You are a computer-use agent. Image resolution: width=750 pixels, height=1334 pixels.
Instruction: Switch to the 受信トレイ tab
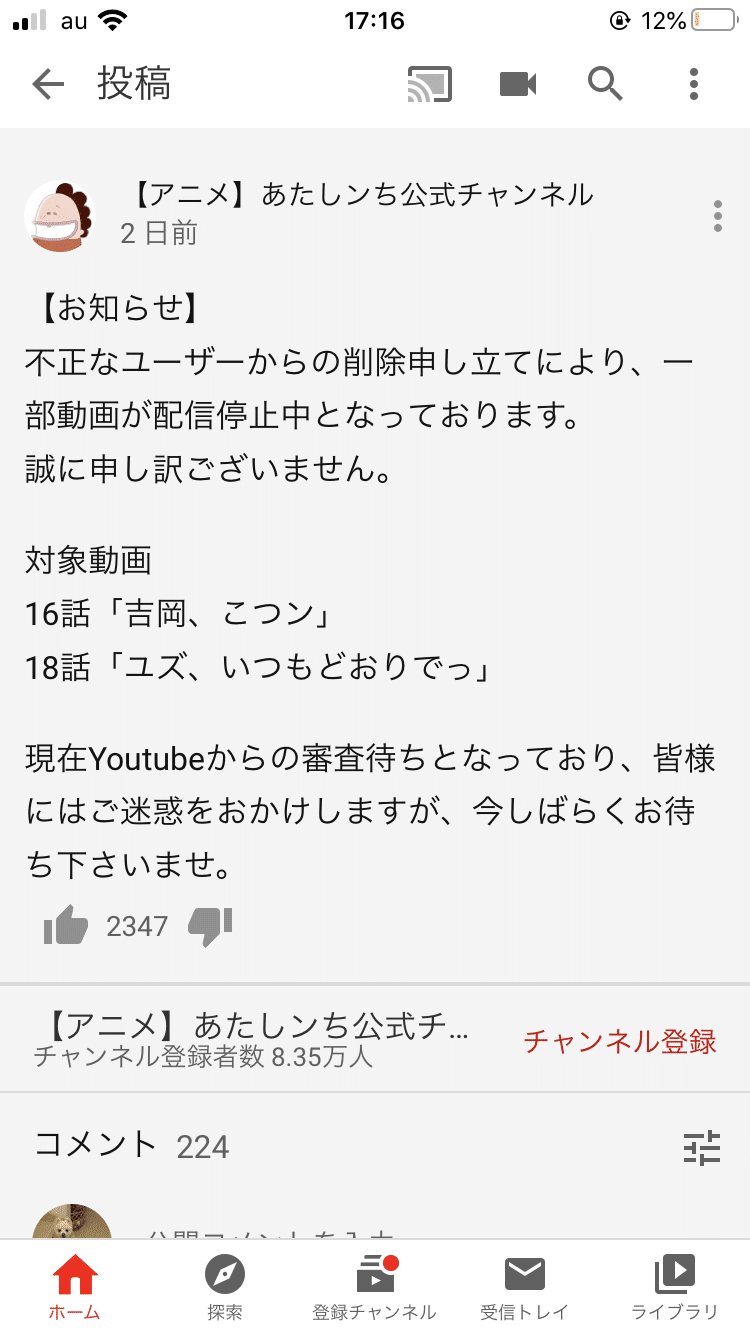pos(524,1288)
